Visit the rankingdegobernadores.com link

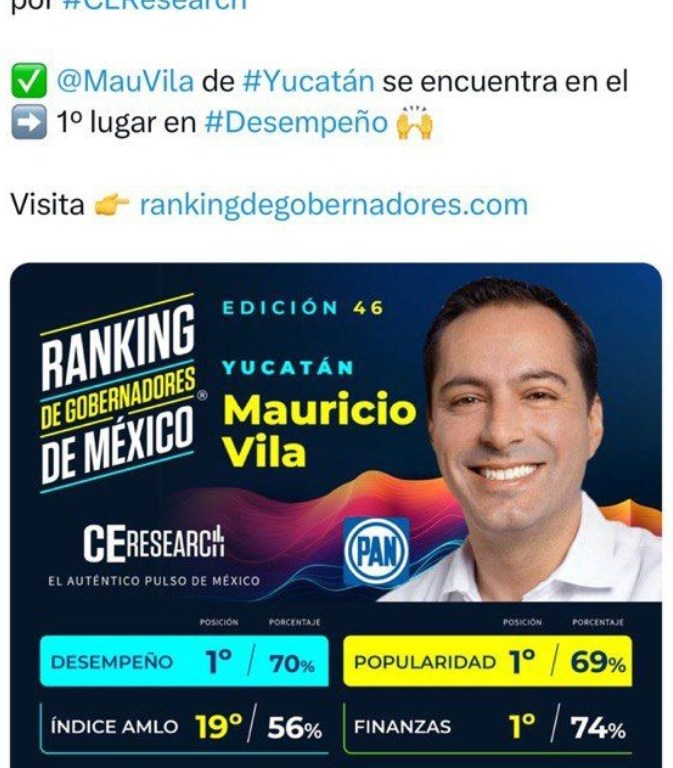pyautogui.click(x=333, y=205)
